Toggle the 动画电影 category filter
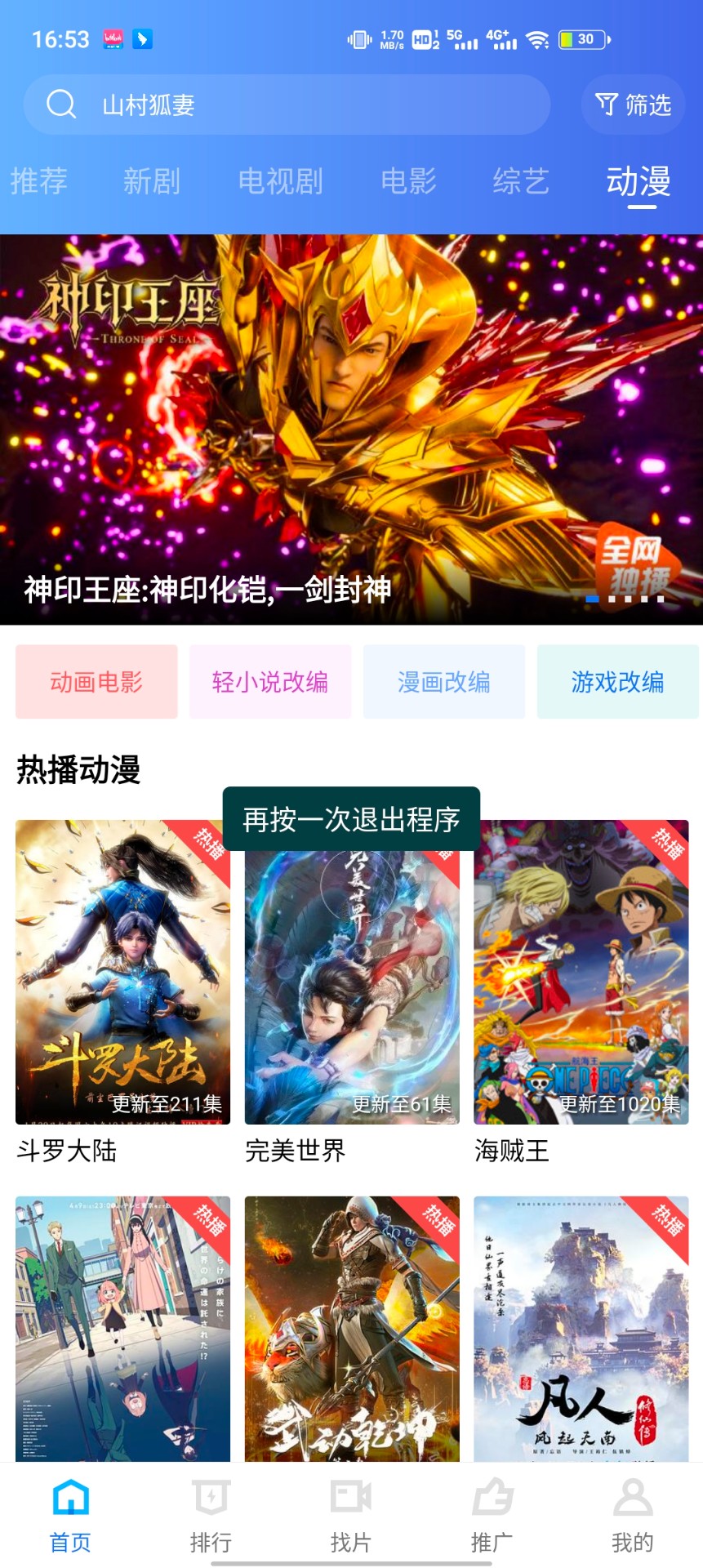 (x=96, y=681)
